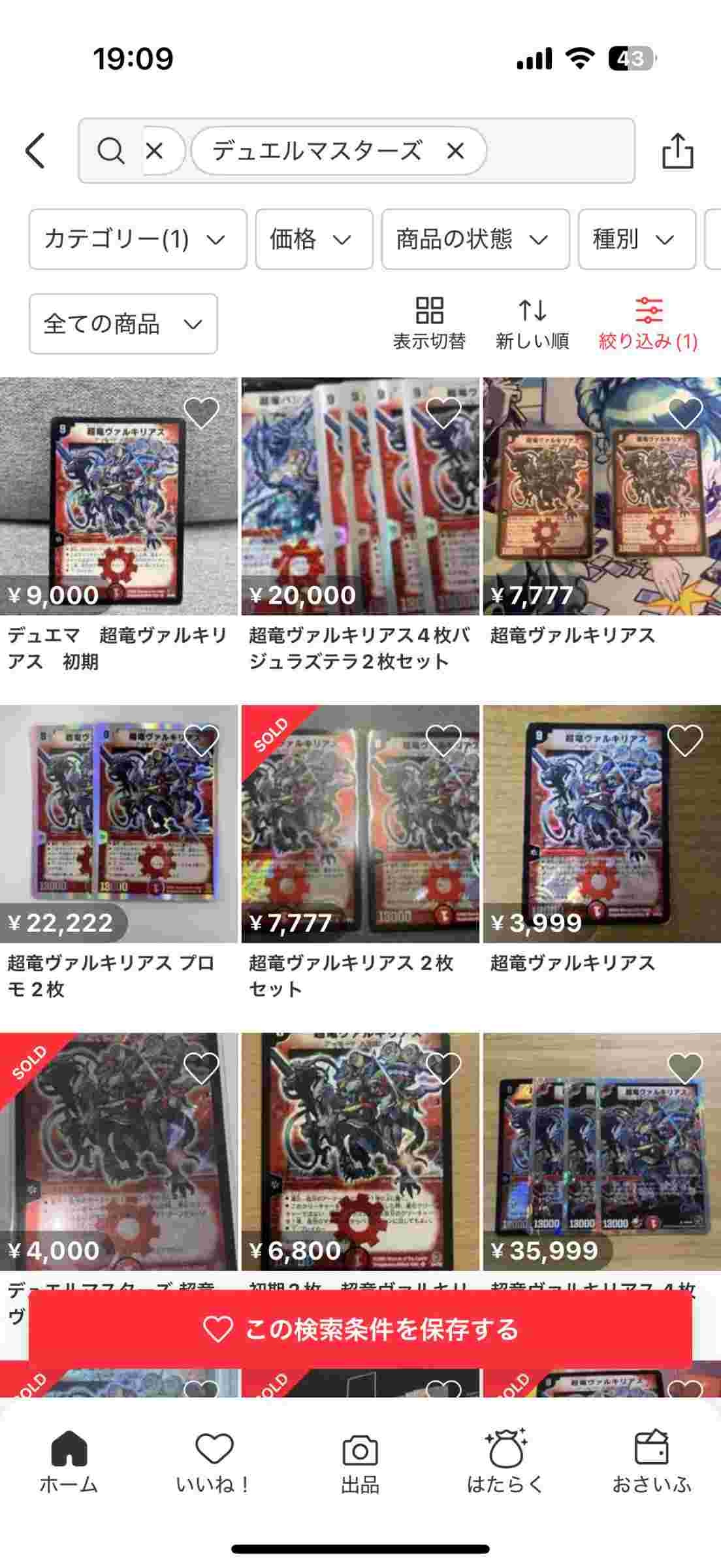Image resolution: width=721 pixels, height=1568 pixels.
Task: Remove the デュエルマスターズ search chip
Action: tap(455, 151)
